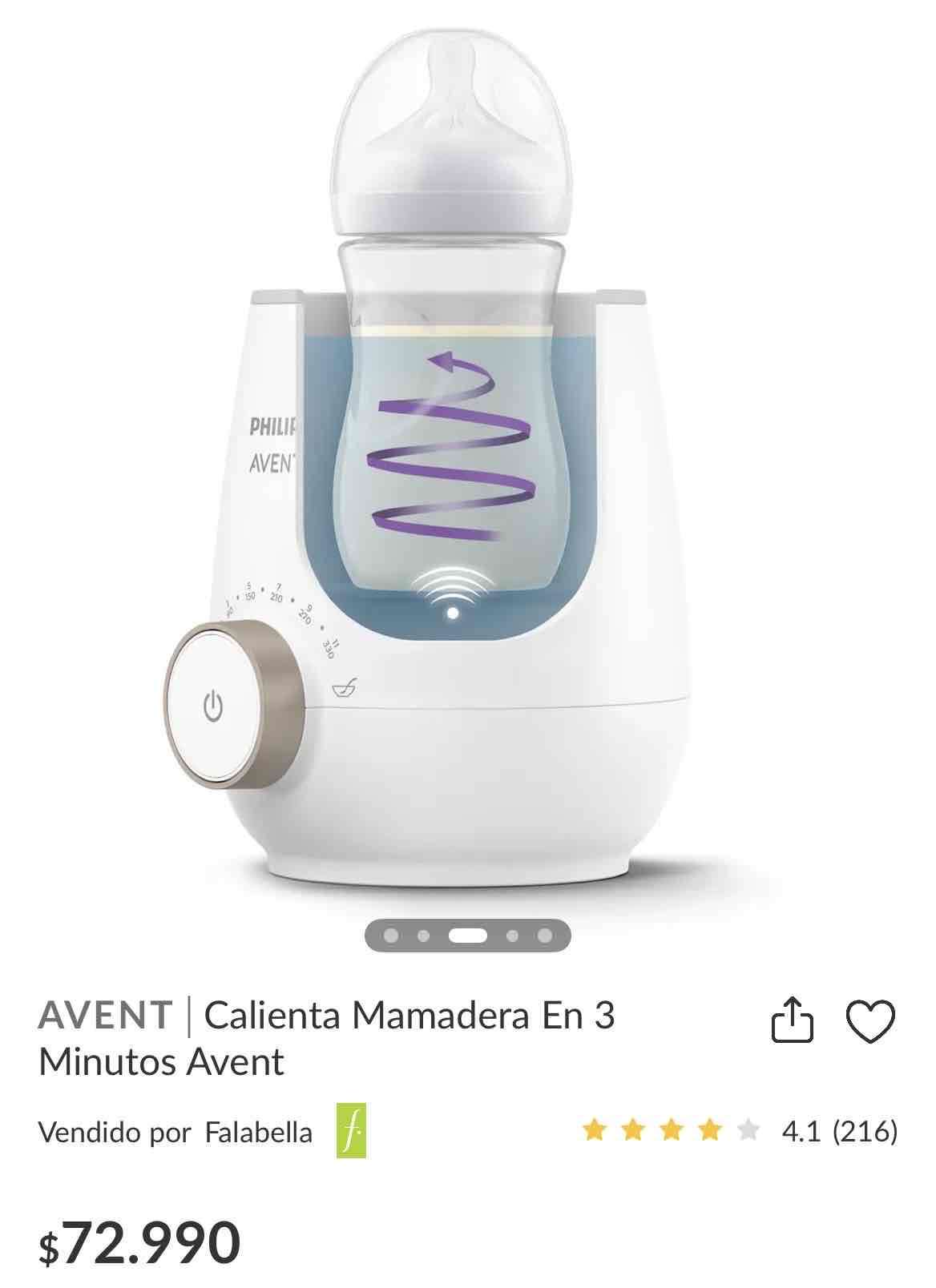Select the last carousel dot
The width and height of the screenshot is (936, 1288).
546,934
